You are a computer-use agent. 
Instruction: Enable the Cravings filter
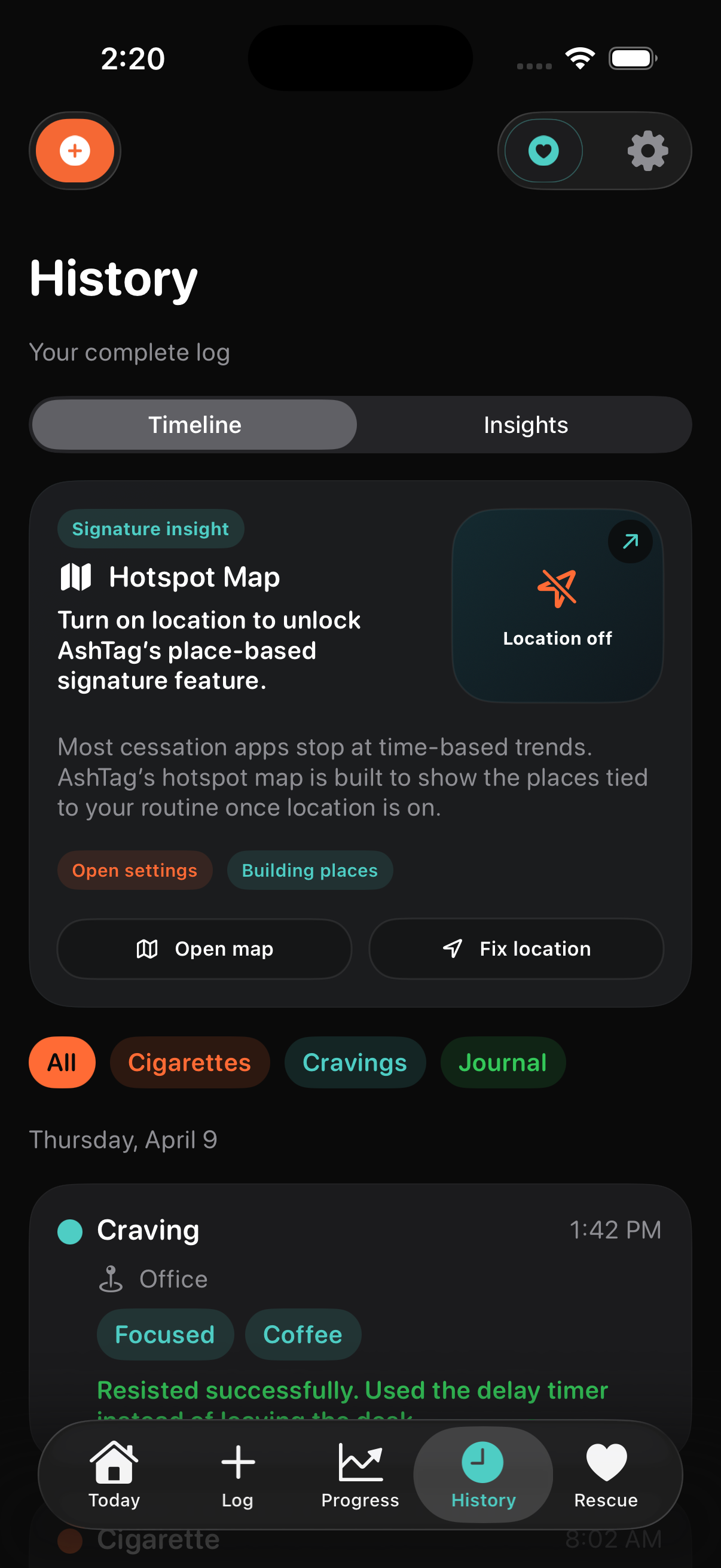coord(355,1062)
